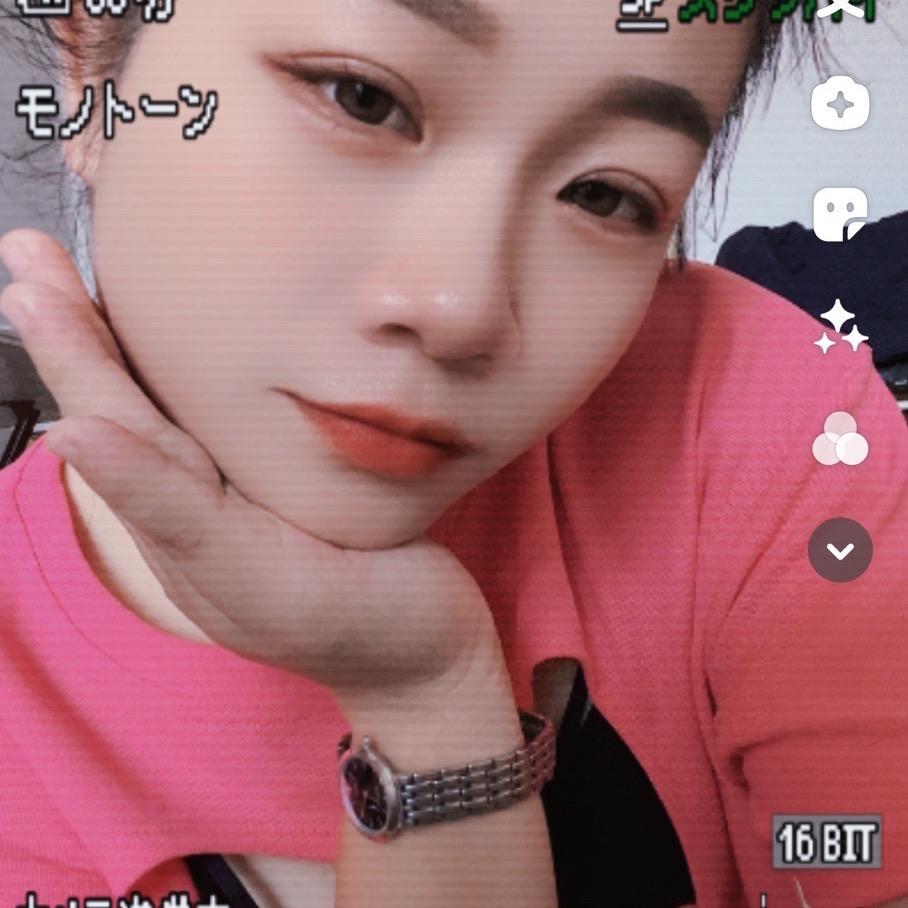Open the color filters tool
This screenshot has width=908, height=908.
pyautogui.click(x=840, y=439)
